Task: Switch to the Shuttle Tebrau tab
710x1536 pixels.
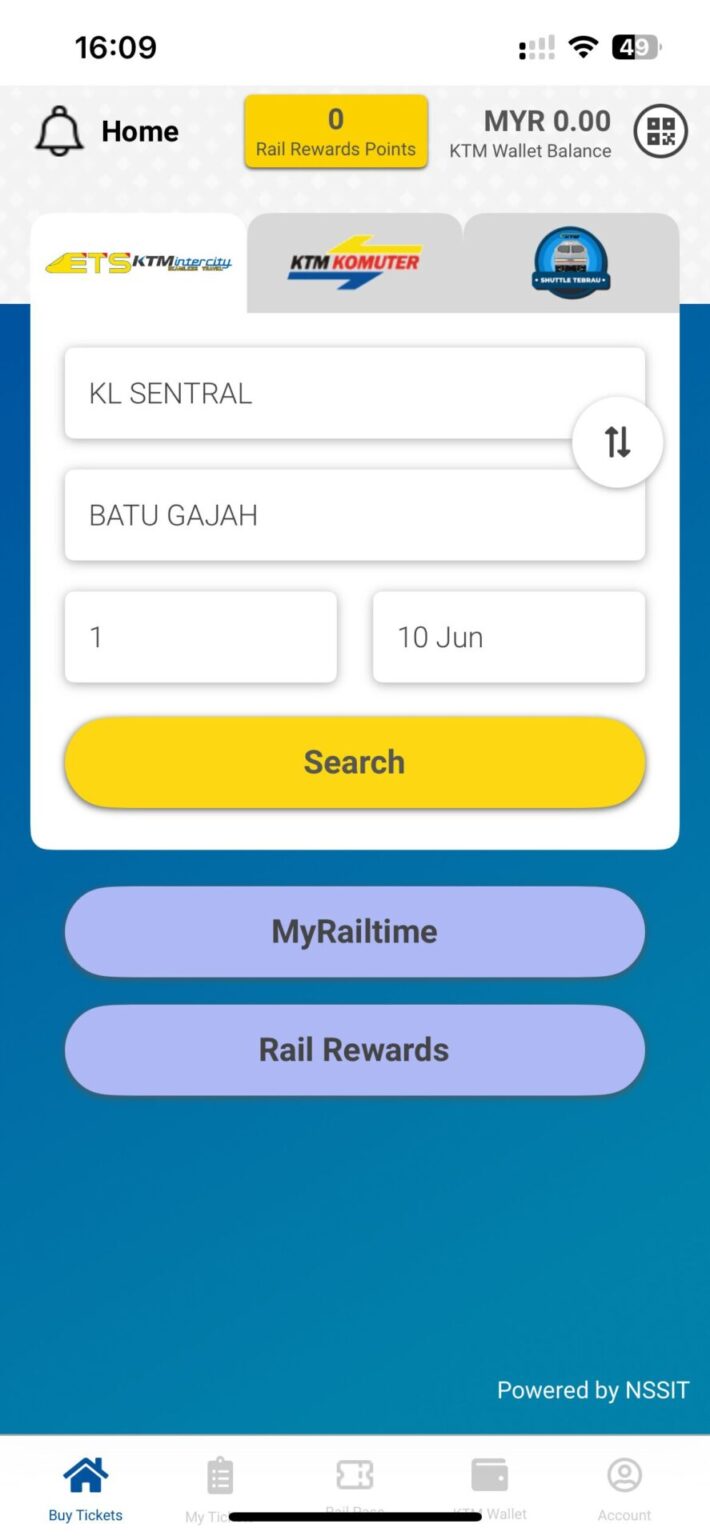Action: point(571,262)
